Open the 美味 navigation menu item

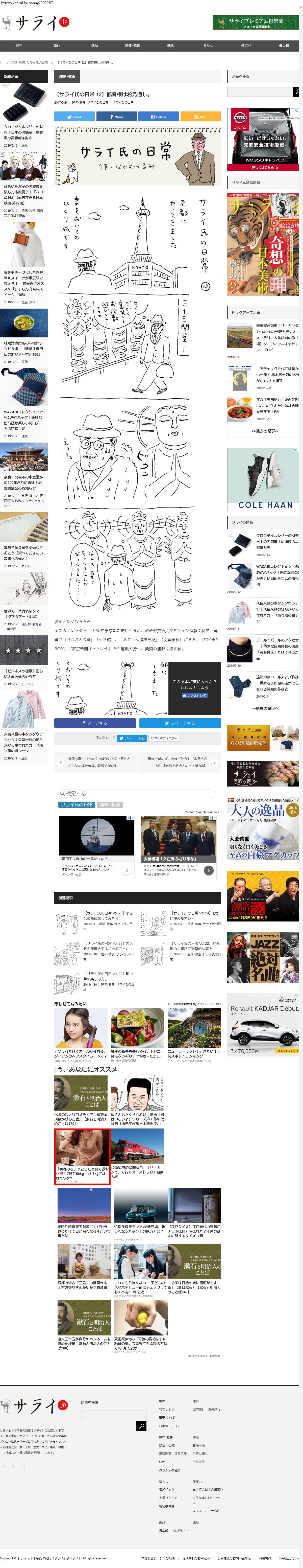[x=19, y=45]
